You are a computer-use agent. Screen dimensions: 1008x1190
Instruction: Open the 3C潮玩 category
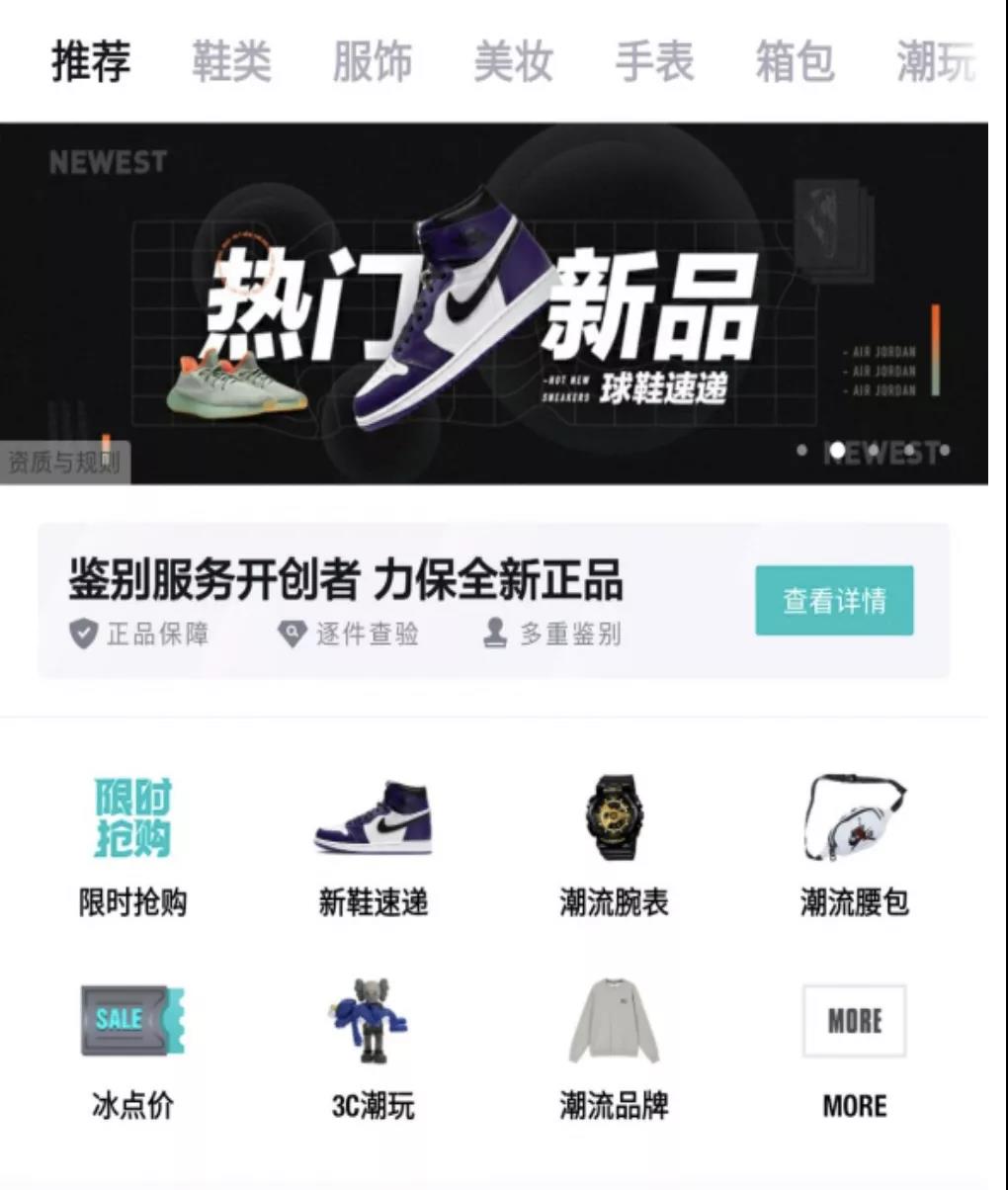373,1050
